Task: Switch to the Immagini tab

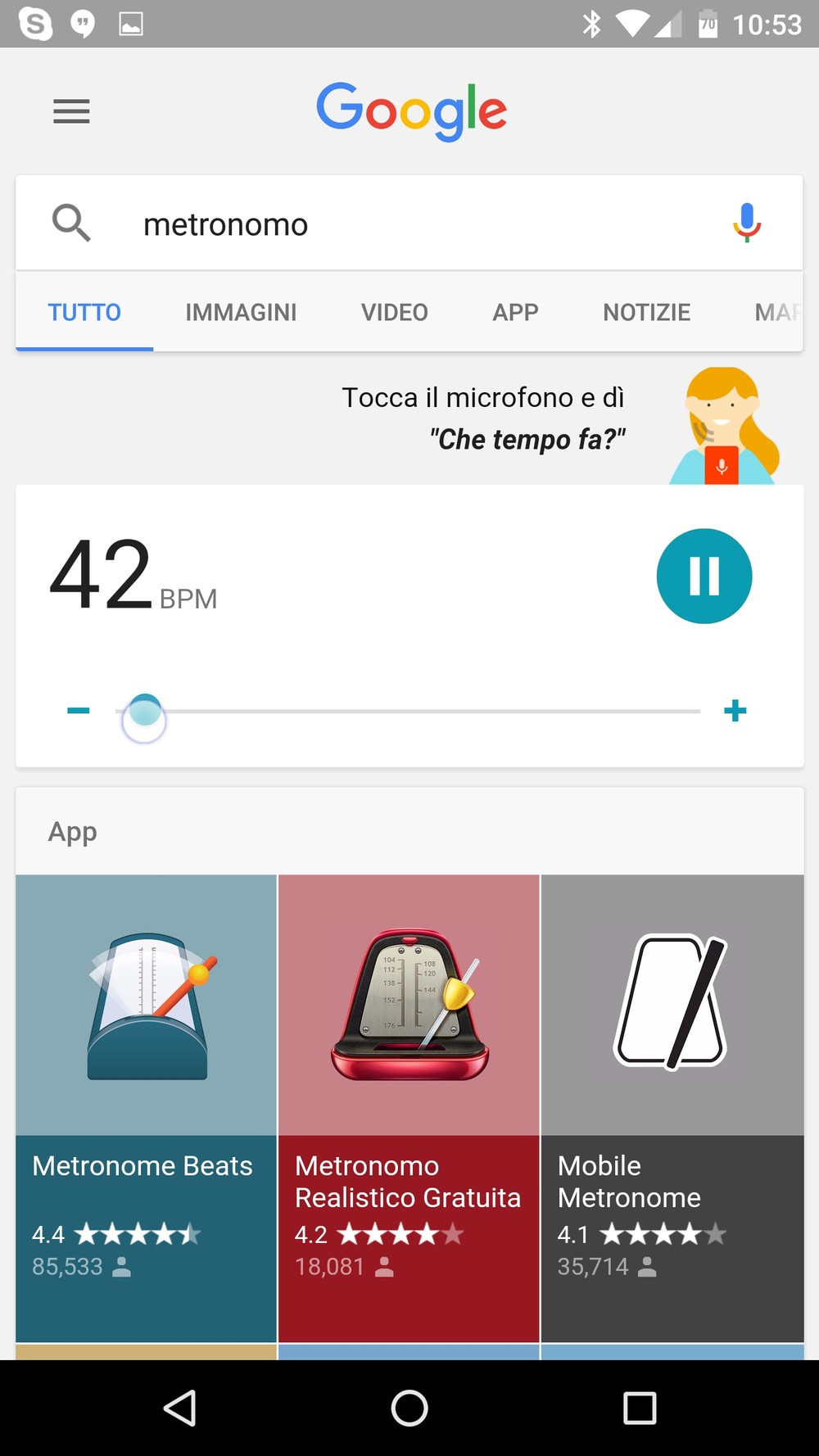Action: tap(241, 313)
